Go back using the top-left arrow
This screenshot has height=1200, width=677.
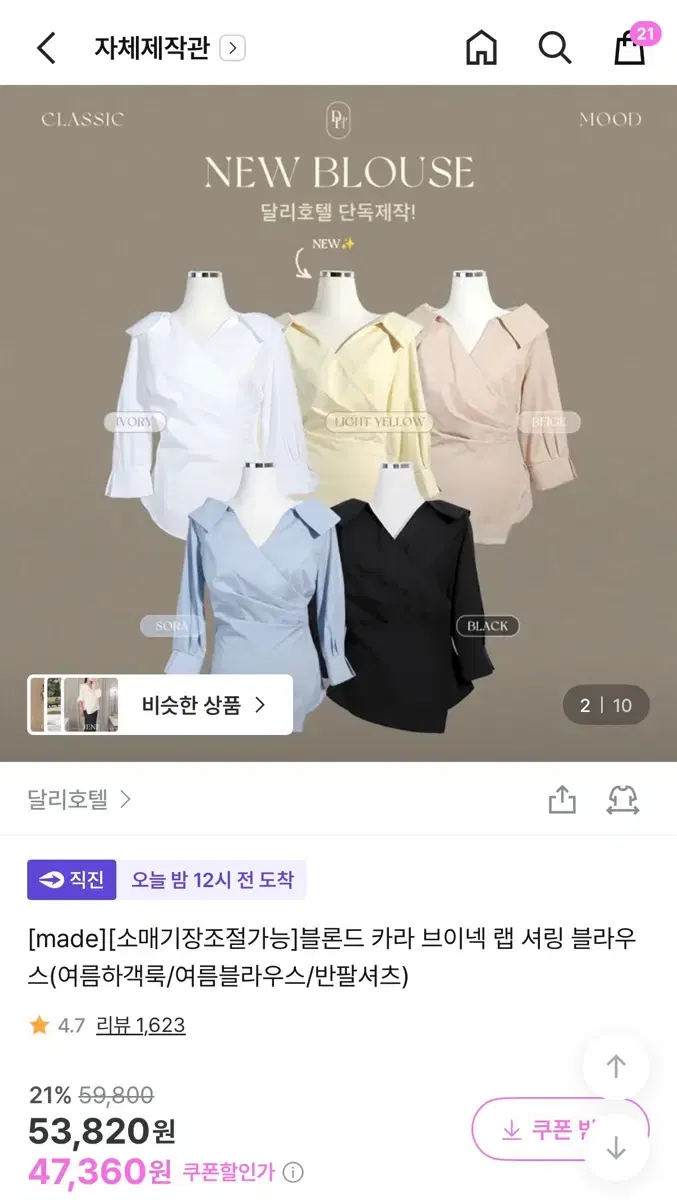[46, 48]
